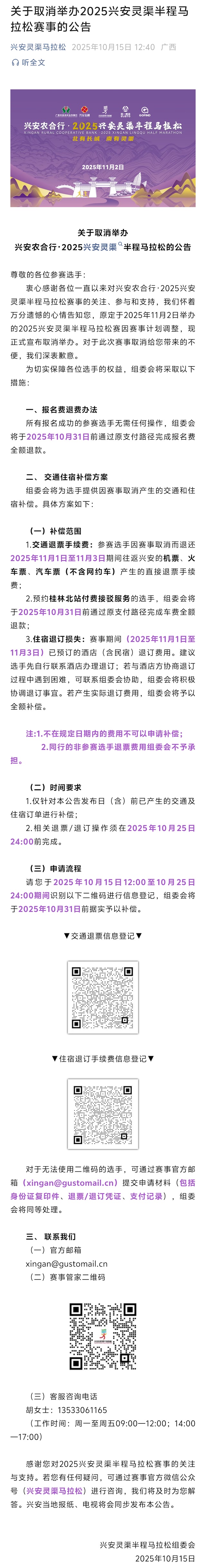This screenshot has width=206, height=1568.
Task: Listen to the full article with 听全文
Action: [x=29, y=62]
